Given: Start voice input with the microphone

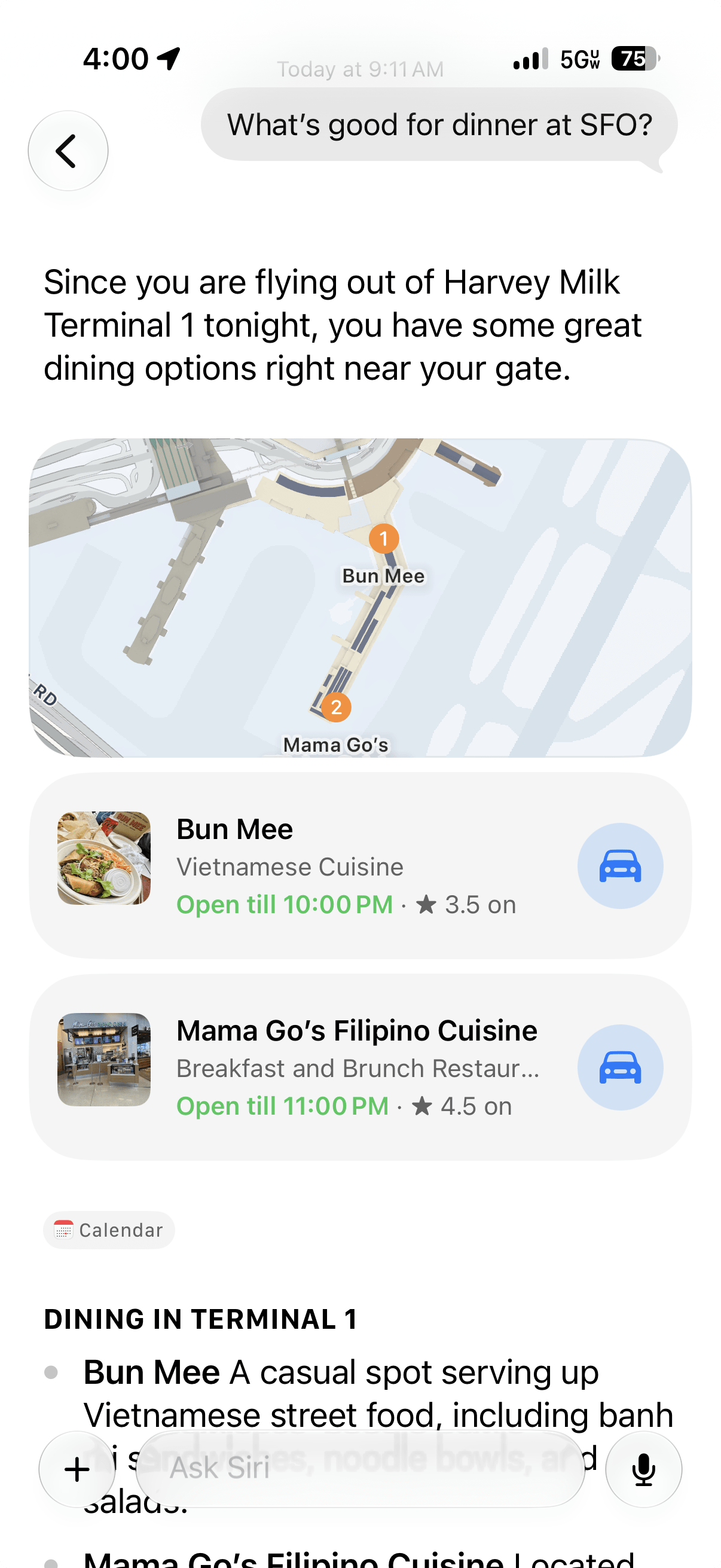Looking at the screenshot, I should [643, 1469].
